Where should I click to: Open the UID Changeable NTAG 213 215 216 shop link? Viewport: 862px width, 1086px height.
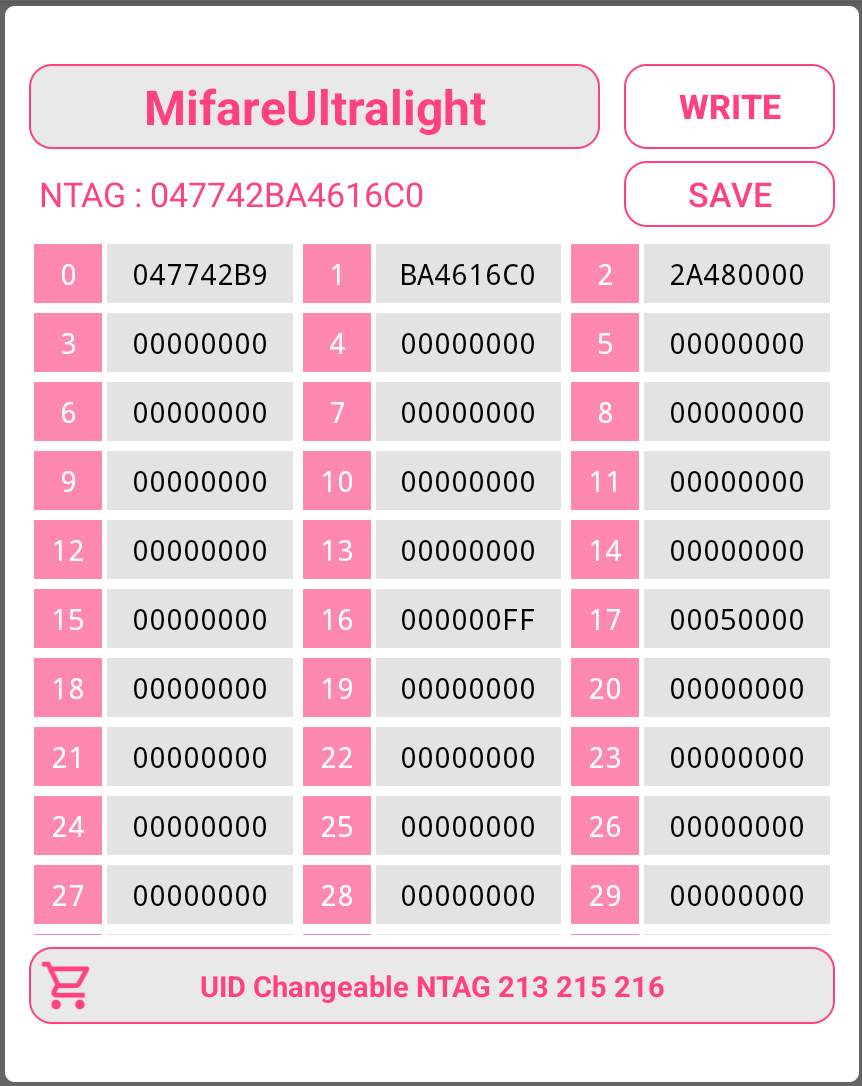[431, 986]
